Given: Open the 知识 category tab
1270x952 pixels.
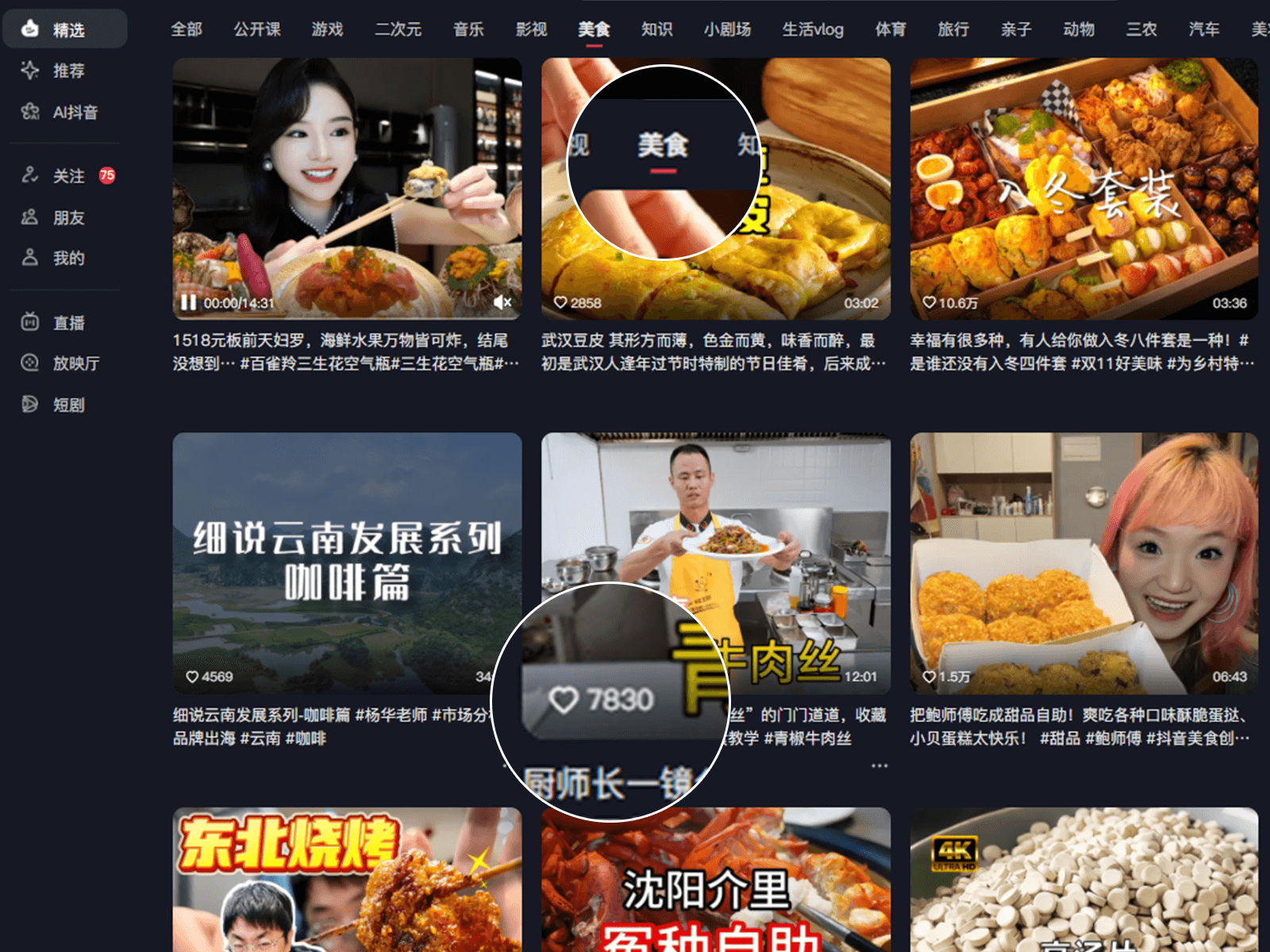Looking at the screenshot, I should (x=656, y=29).
